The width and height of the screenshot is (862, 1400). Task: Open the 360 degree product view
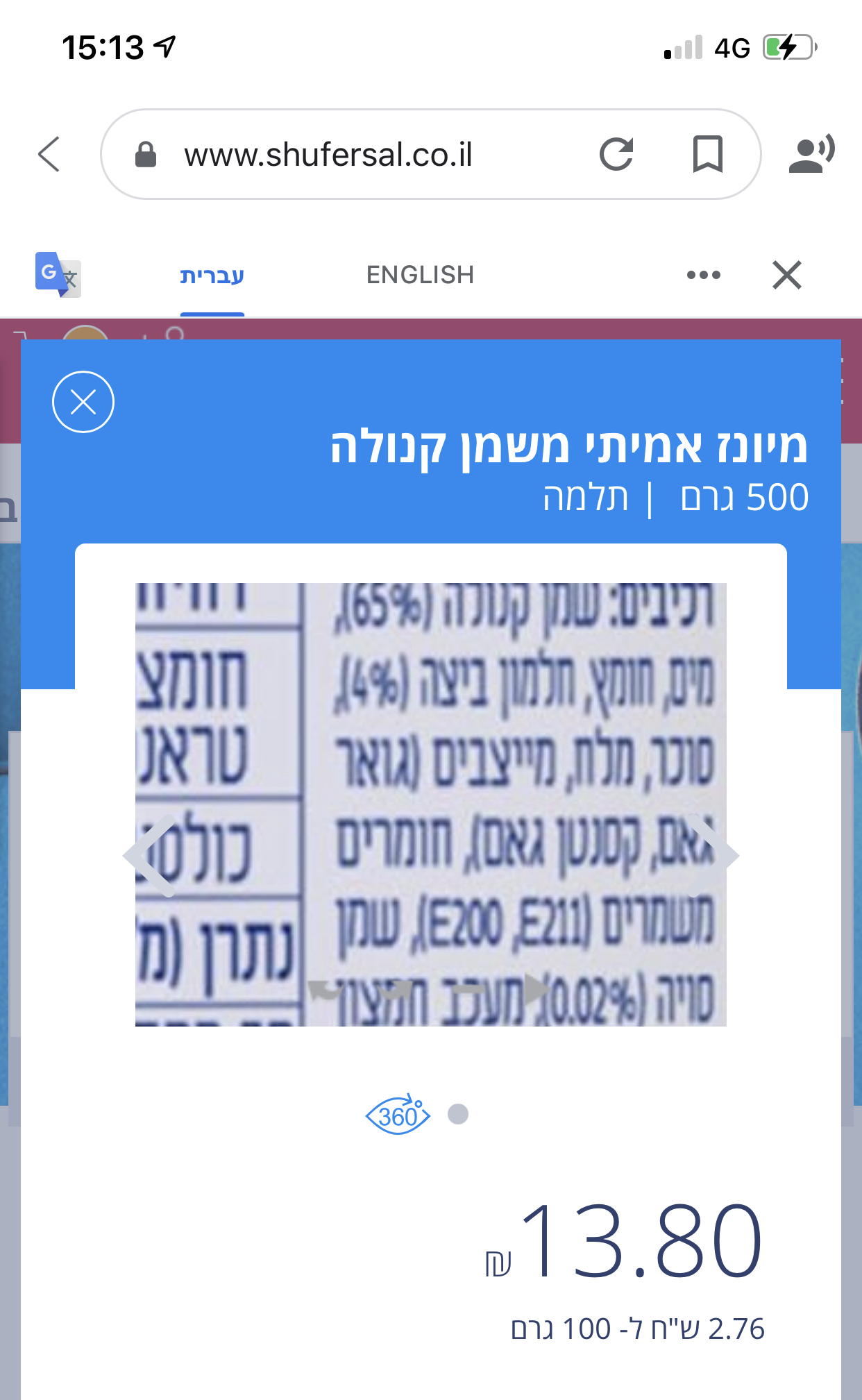click(x=398, y=1115)
